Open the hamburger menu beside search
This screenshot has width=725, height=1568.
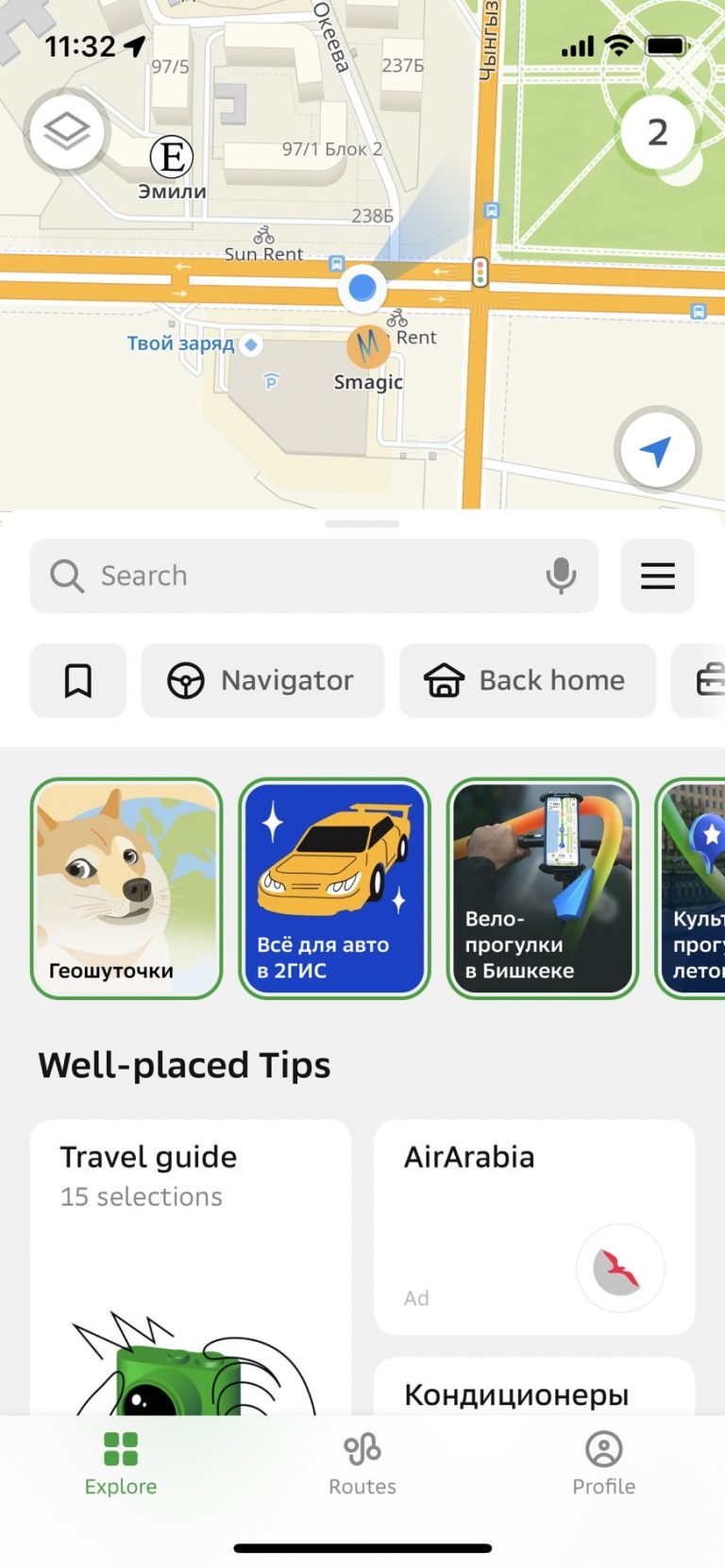tap(657, 575)
